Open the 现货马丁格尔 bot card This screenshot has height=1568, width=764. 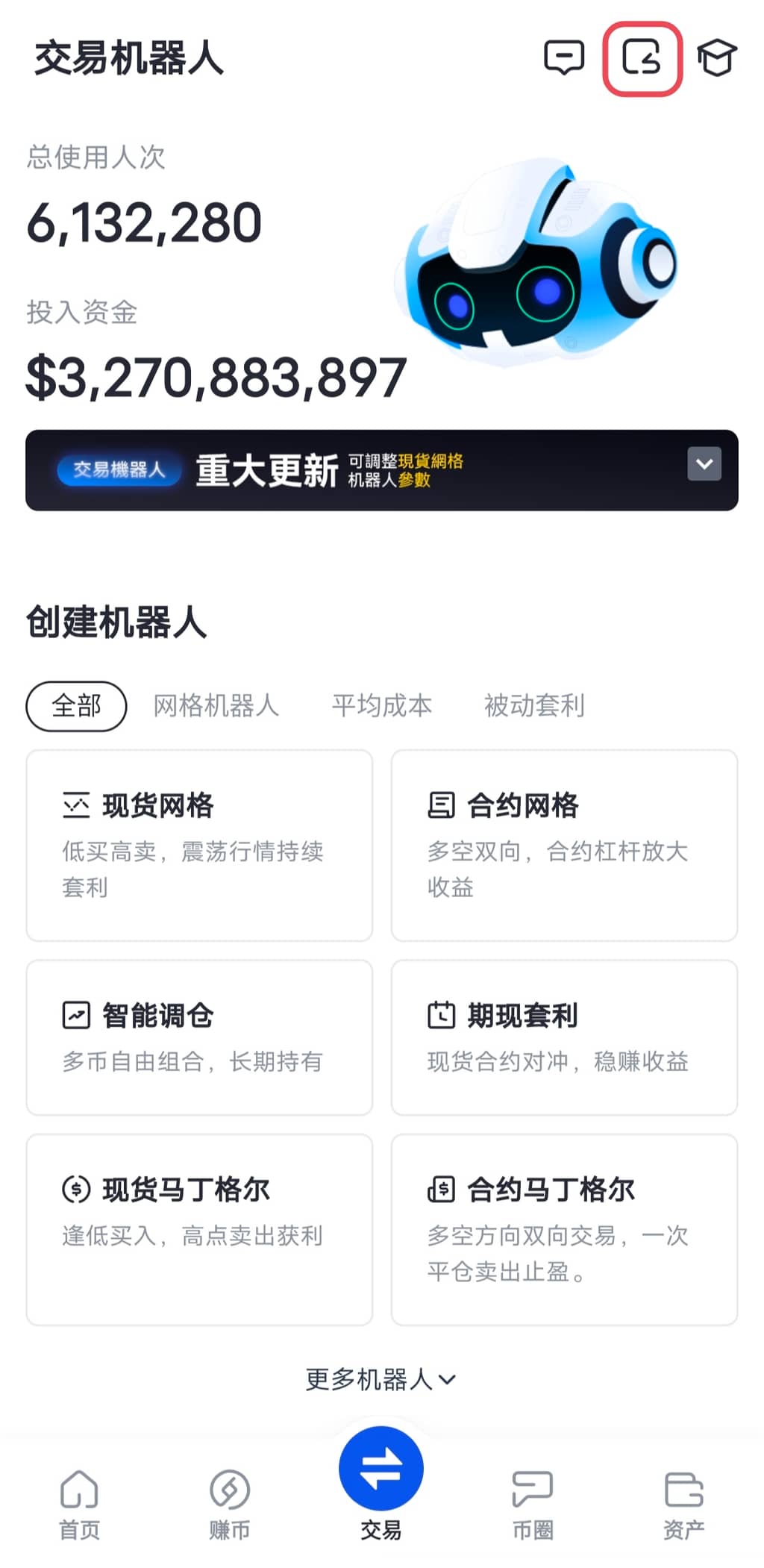(x=199, y=1228)
